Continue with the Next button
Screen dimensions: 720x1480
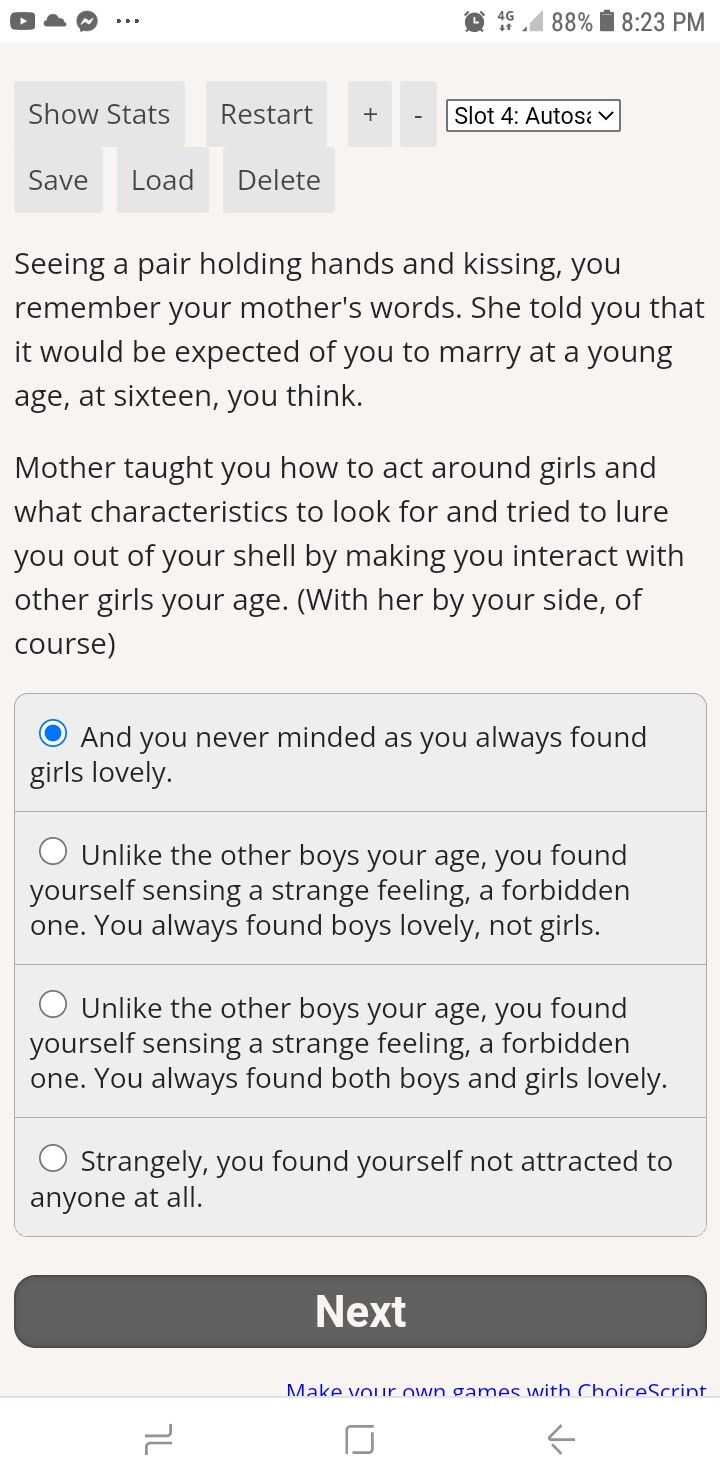[360, 1311]
